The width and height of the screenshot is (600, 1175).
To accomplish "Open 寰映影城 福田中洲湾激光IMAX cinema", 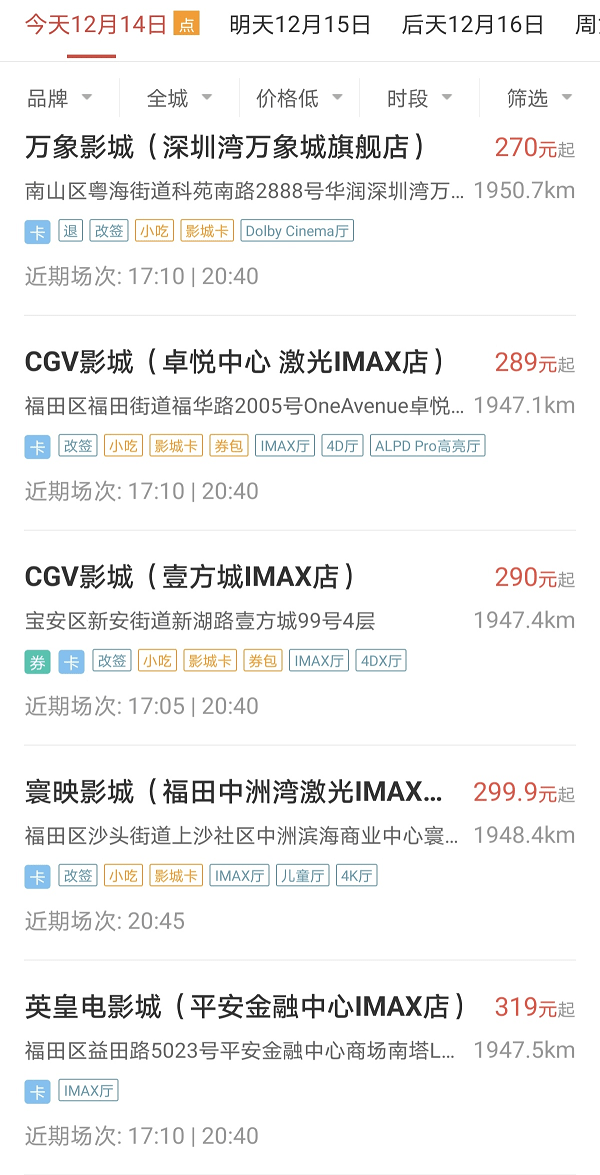I will (x=300, y=854).
